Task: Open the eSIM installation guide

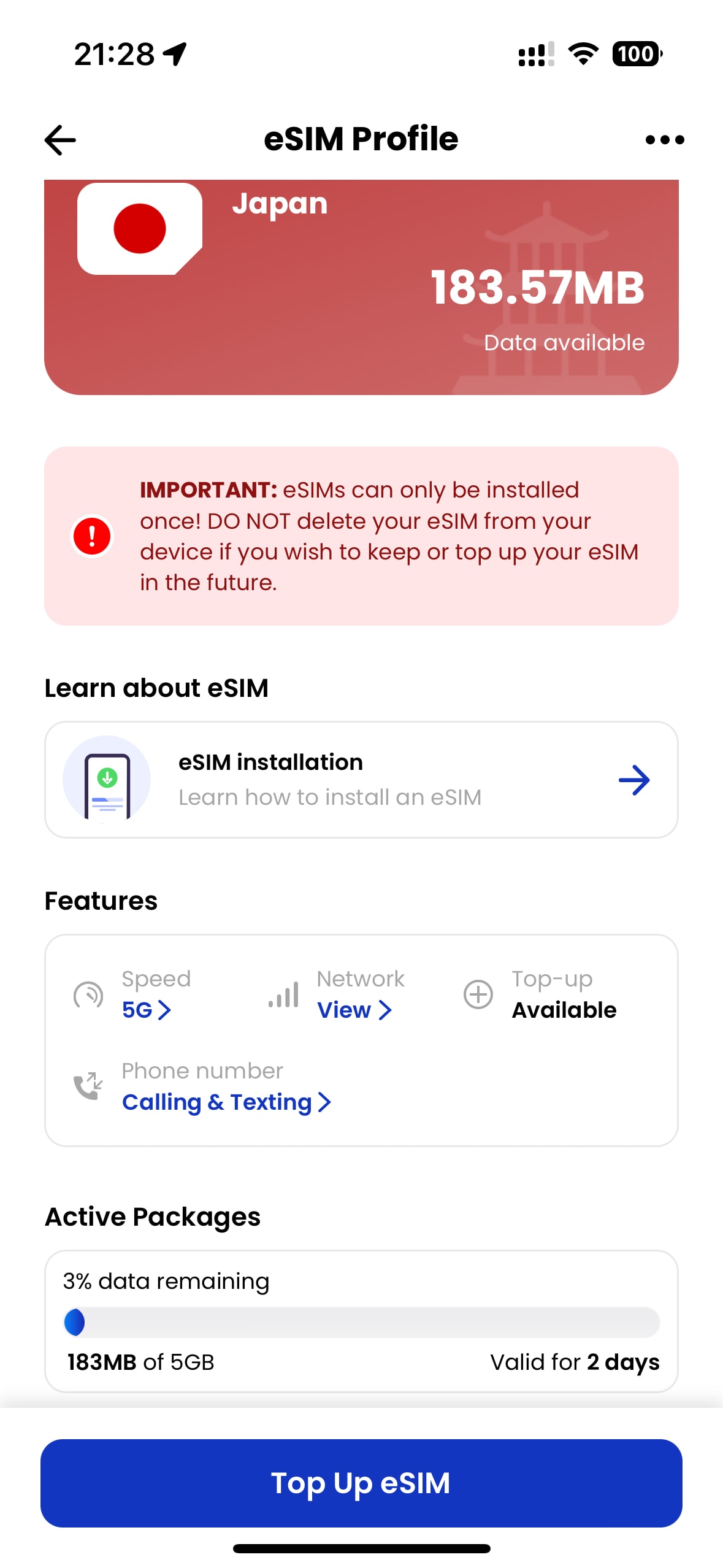Action: [x=361, y=780]
